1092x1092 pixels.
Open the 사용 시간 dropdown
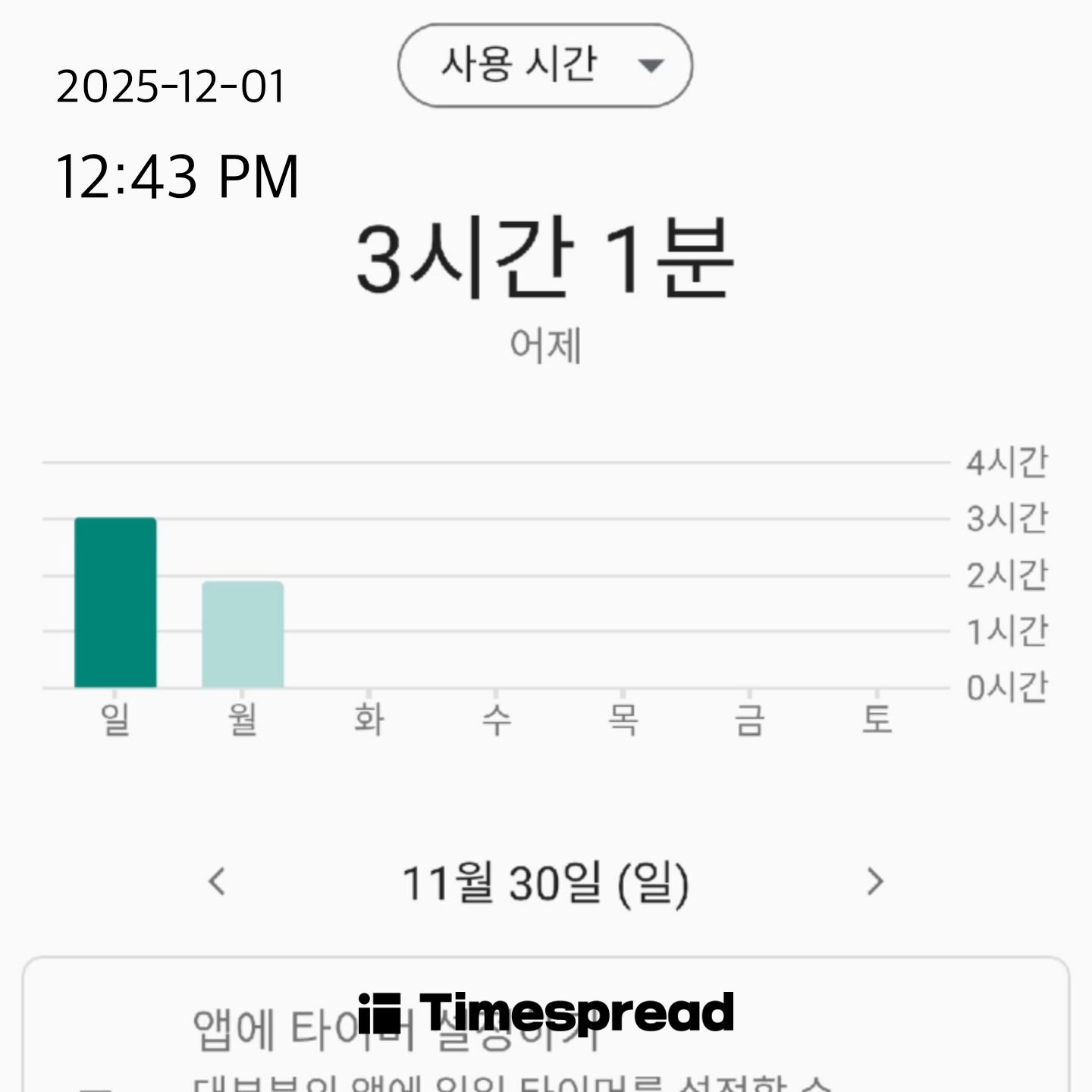point(544,65)
